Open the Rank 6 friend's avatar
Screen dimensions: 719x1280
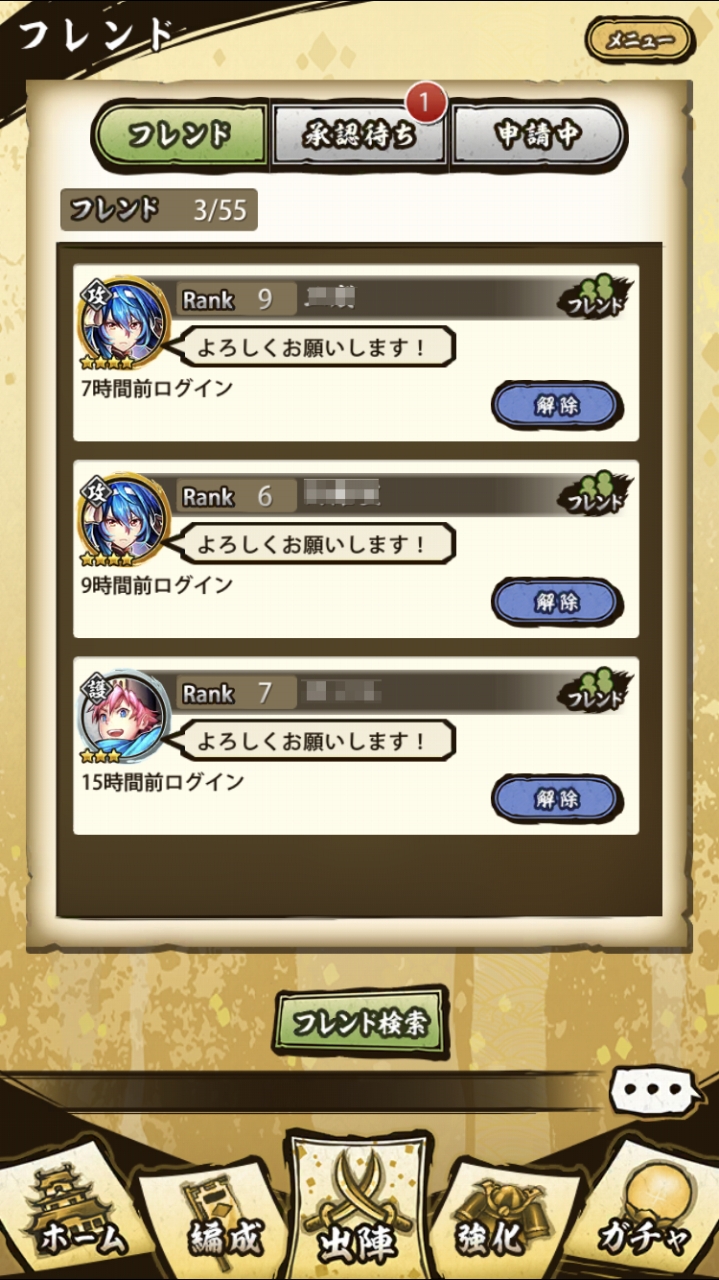[125, 521]
